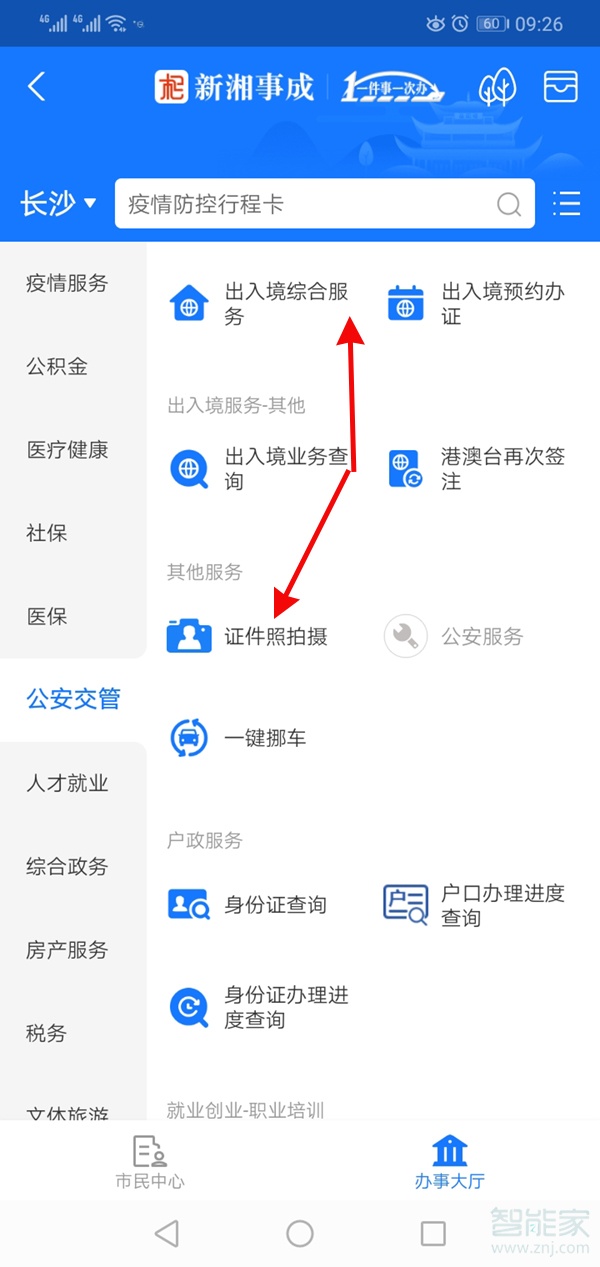Open 证件照拍摄 service
This screenshot has width=600, height=1267.
pos(250,636)
